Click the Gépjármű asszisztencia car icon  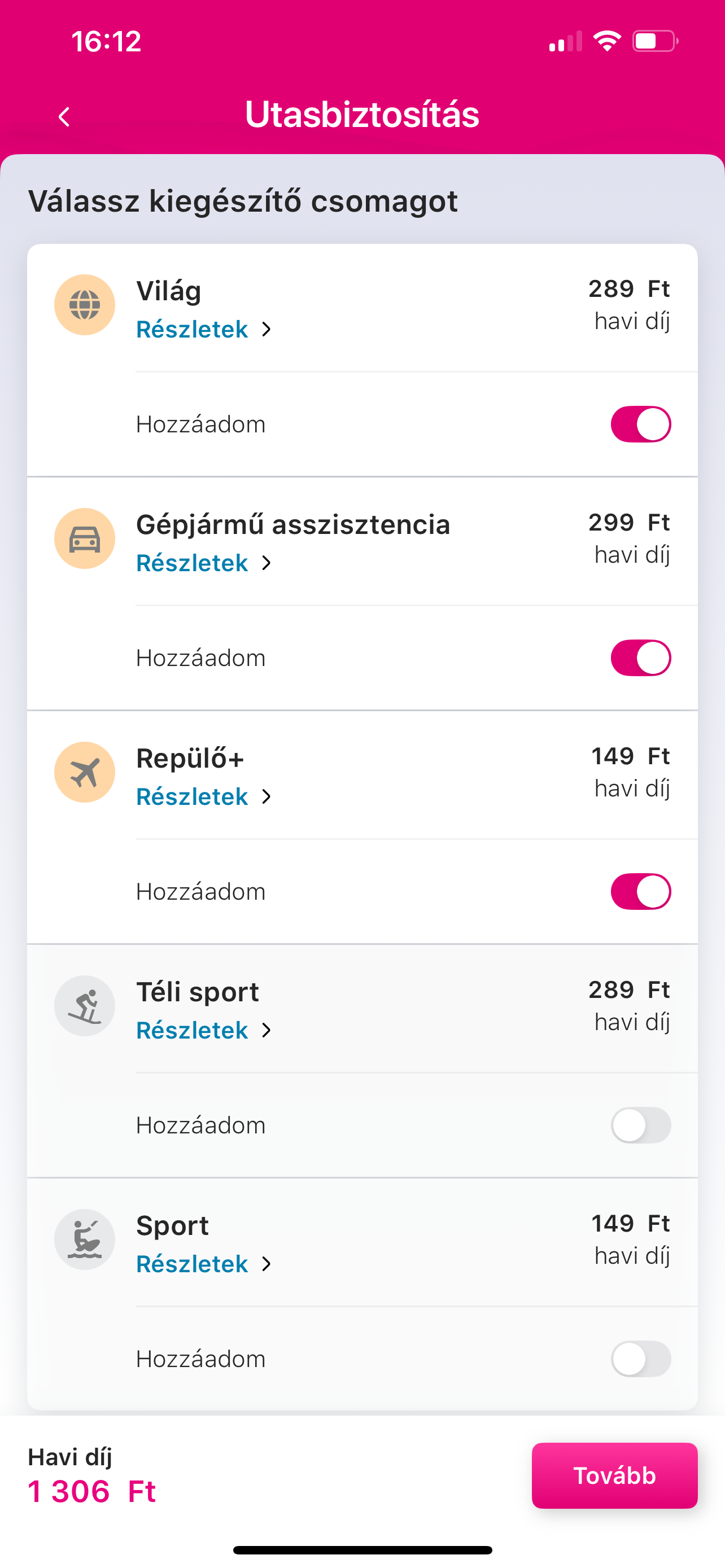[85, 538]
